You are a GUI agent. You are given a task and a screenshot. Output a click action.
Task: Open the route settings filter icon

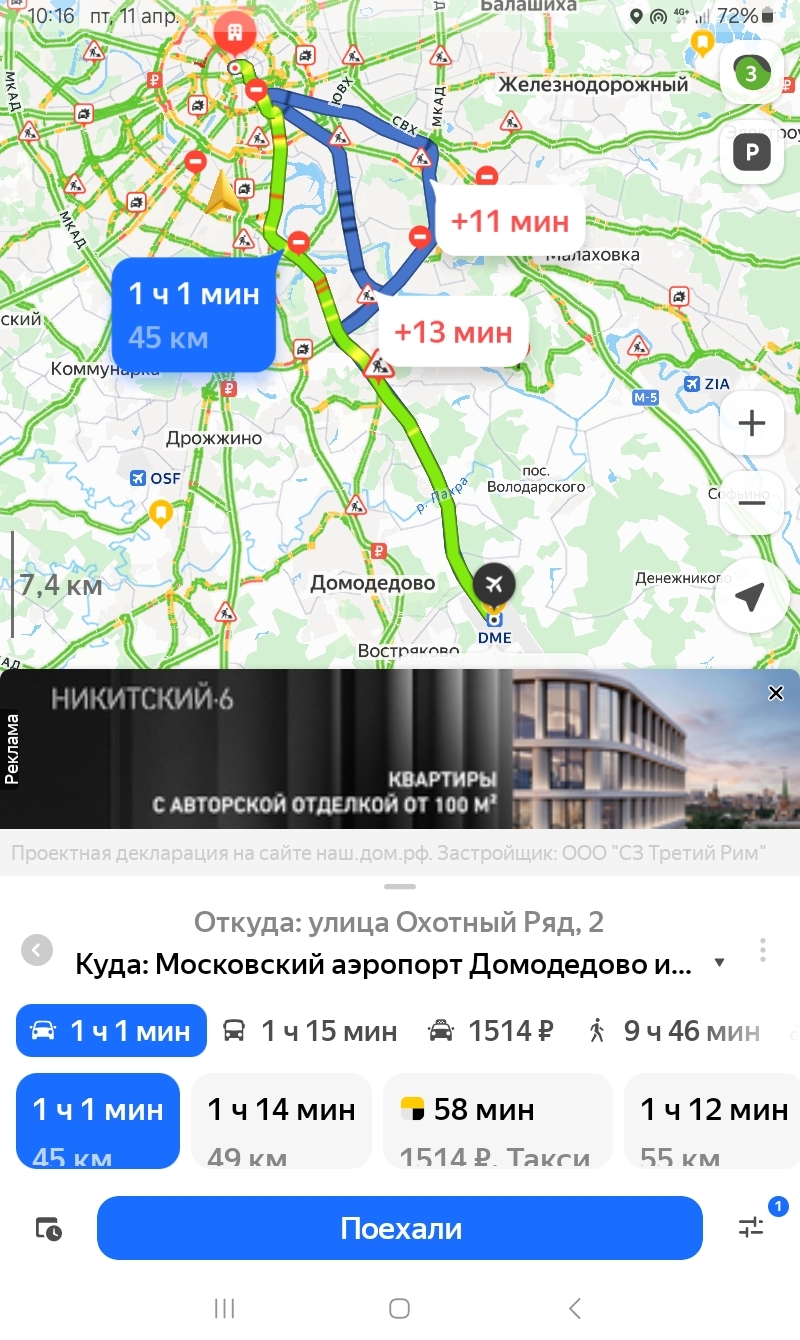point(751,1226)
